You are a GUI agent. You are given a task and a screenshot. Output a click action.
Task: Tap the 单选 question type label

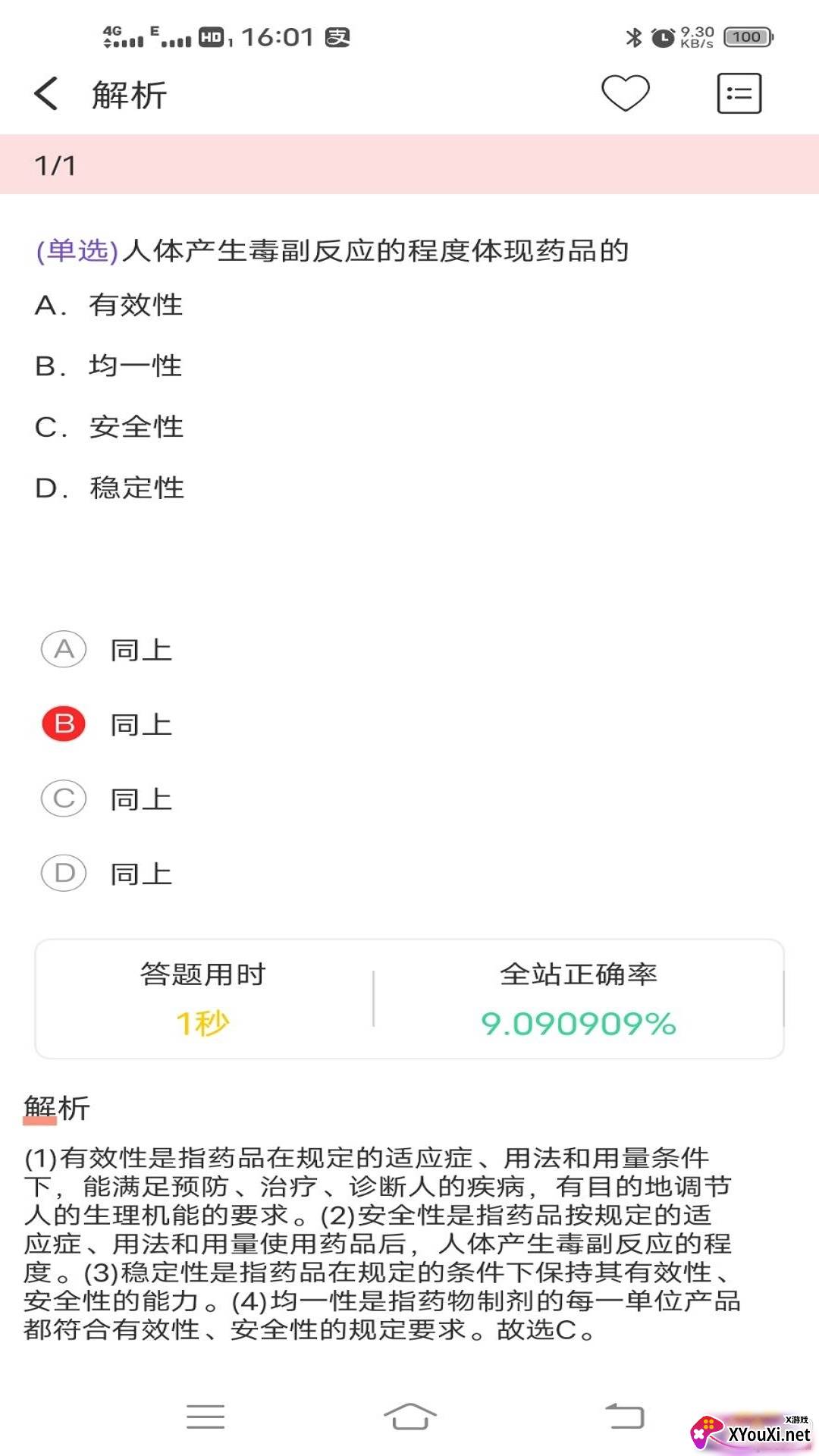click(x=74, y=249)
